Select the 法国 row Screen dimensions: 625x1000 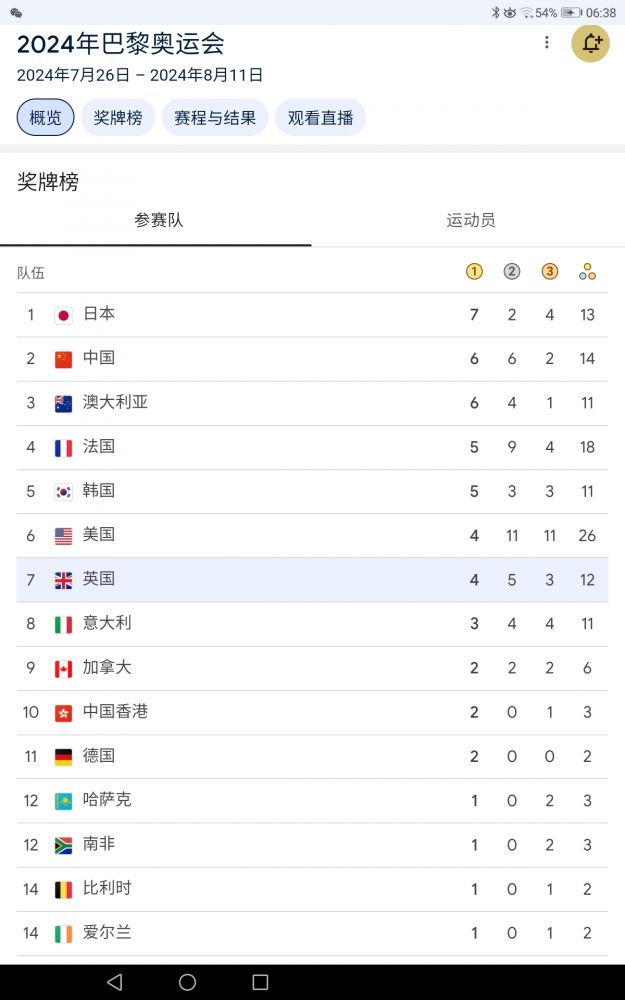click(312, 447)
